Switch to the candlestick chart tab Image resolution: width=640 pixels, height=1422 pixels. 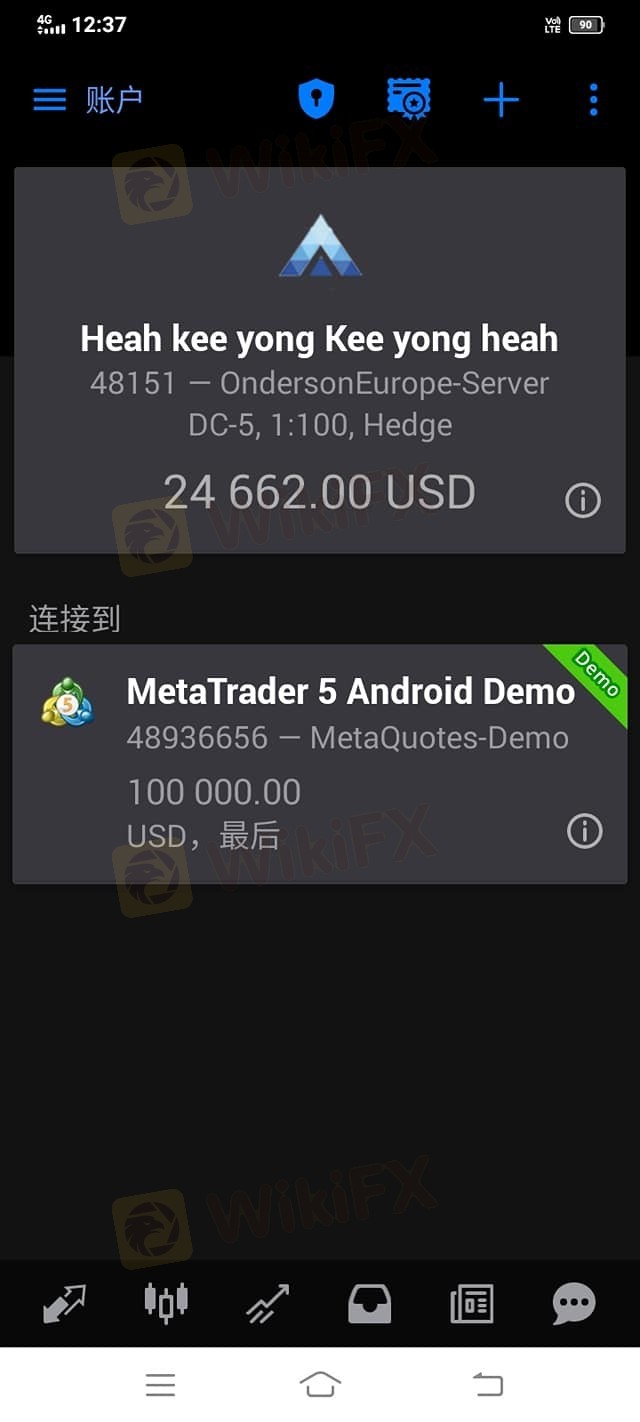click(x=166, y=1303)
